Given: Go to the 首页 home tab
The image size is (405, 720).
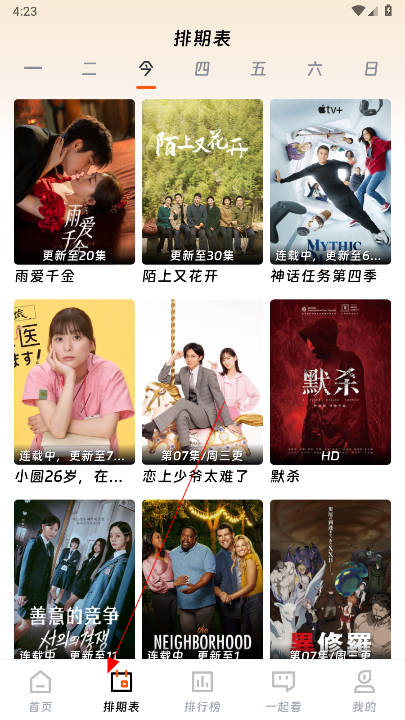Looking at the screenshot, I should click(x=40, y=691).
